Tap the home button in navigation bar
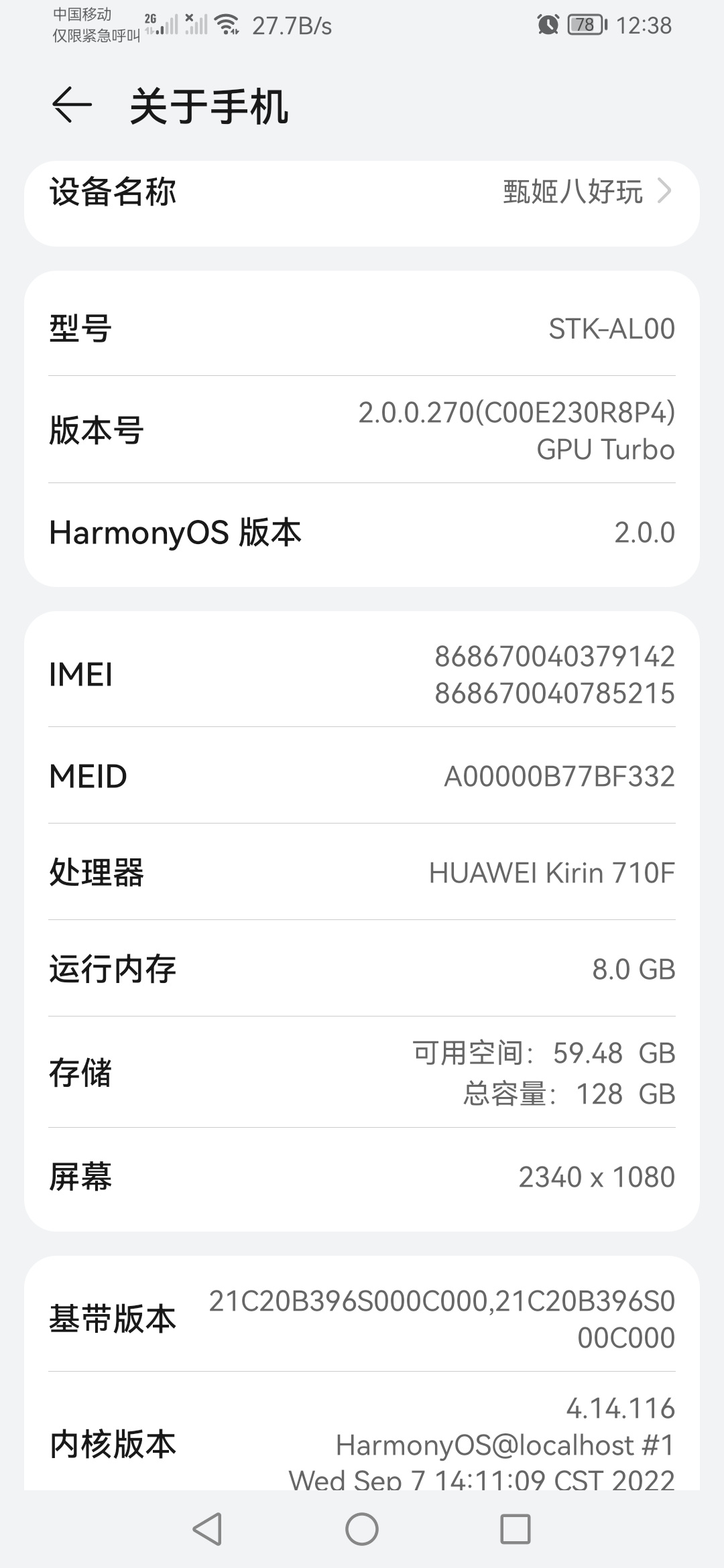Viewport: 724px width, 1568px height. pos(362,1529)
